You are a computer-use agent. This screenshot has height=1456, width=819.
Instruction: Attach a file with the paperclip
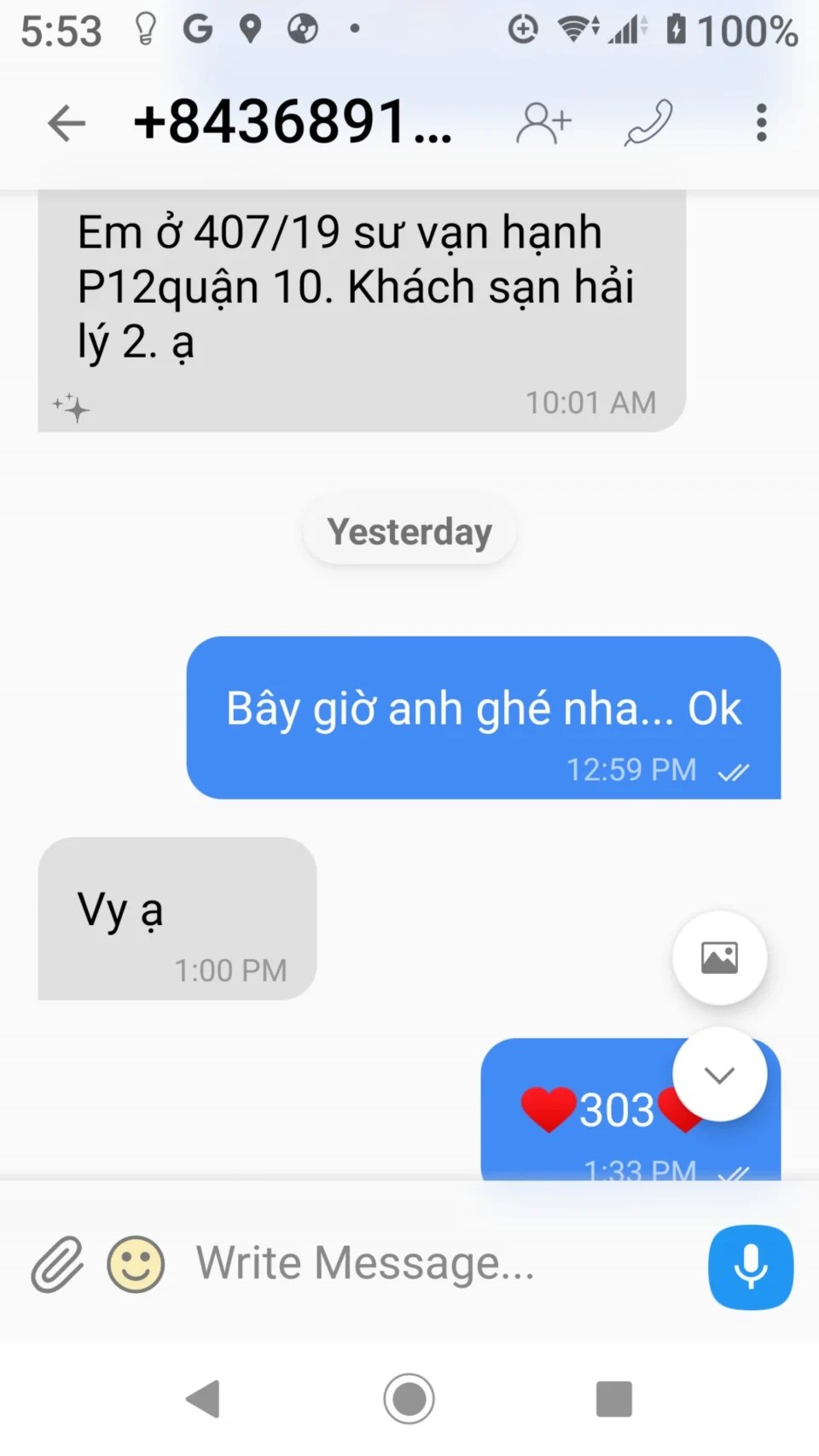57,1264
